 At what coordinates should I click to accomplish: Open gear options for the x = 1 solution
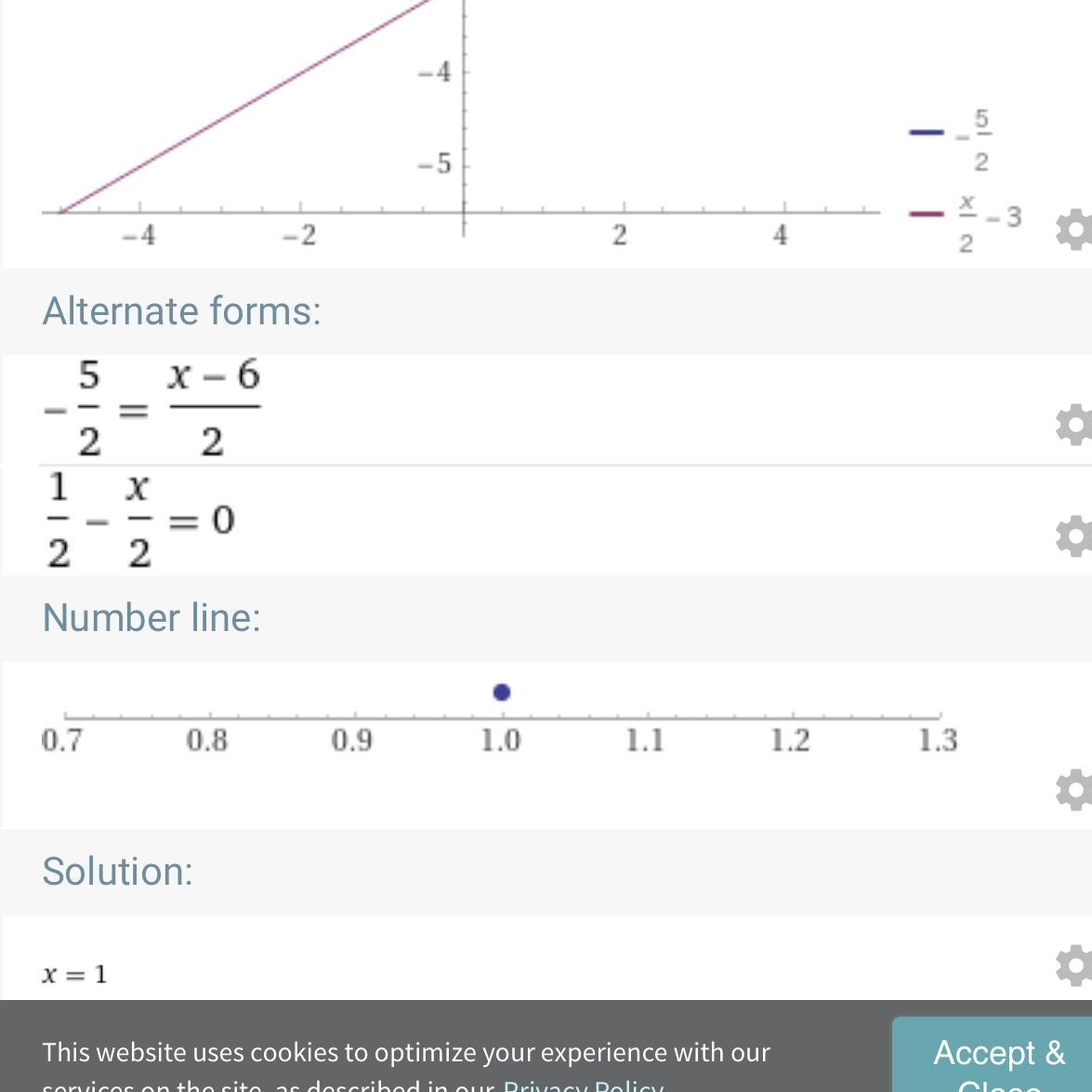pyautogui.click(x=1074, y=966)
